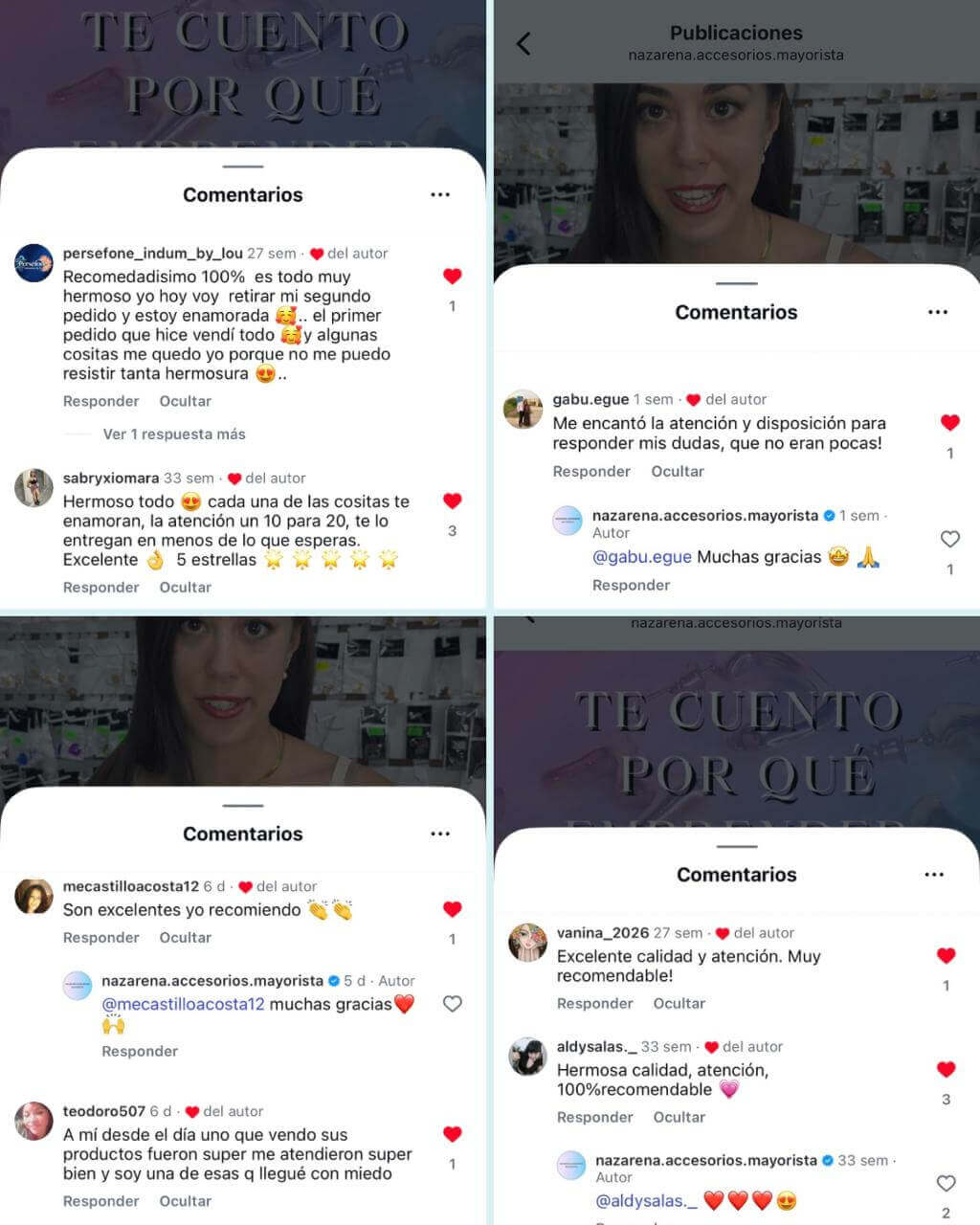Viewport: 980px width, 1225px height.
Task: Open the three-dot menu on top-left Comentarios panel
Action: click(x=440, y=194)
